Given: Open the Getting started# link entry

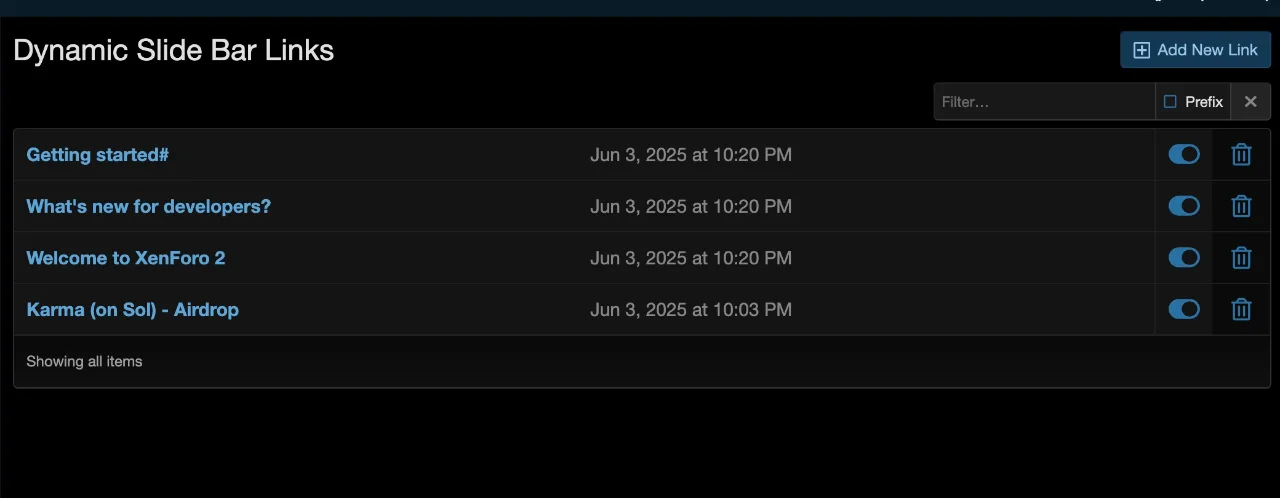Looking at the screenshot, I should tap(97, 155).
